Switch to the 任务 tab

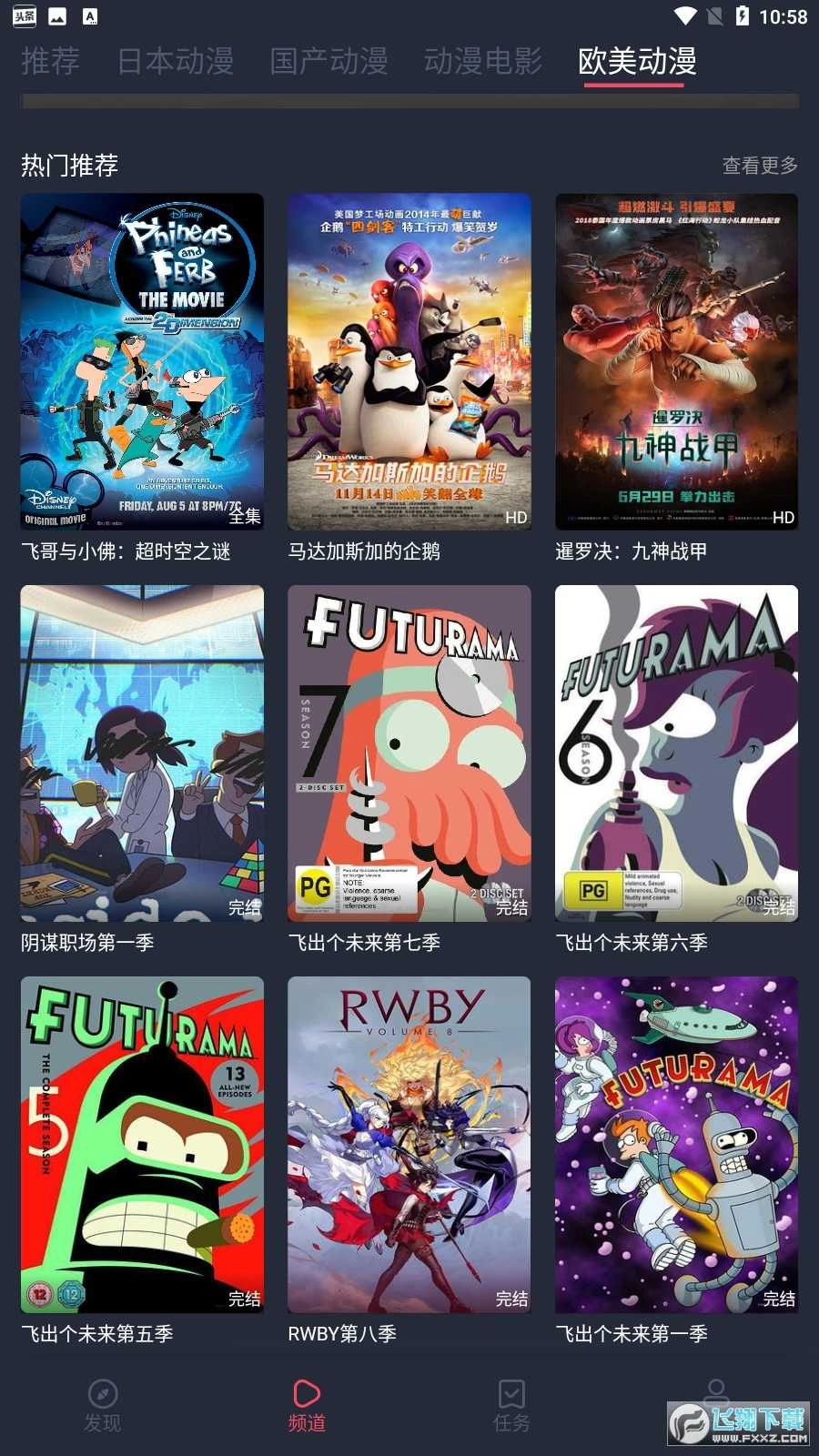pos(511,1405)
